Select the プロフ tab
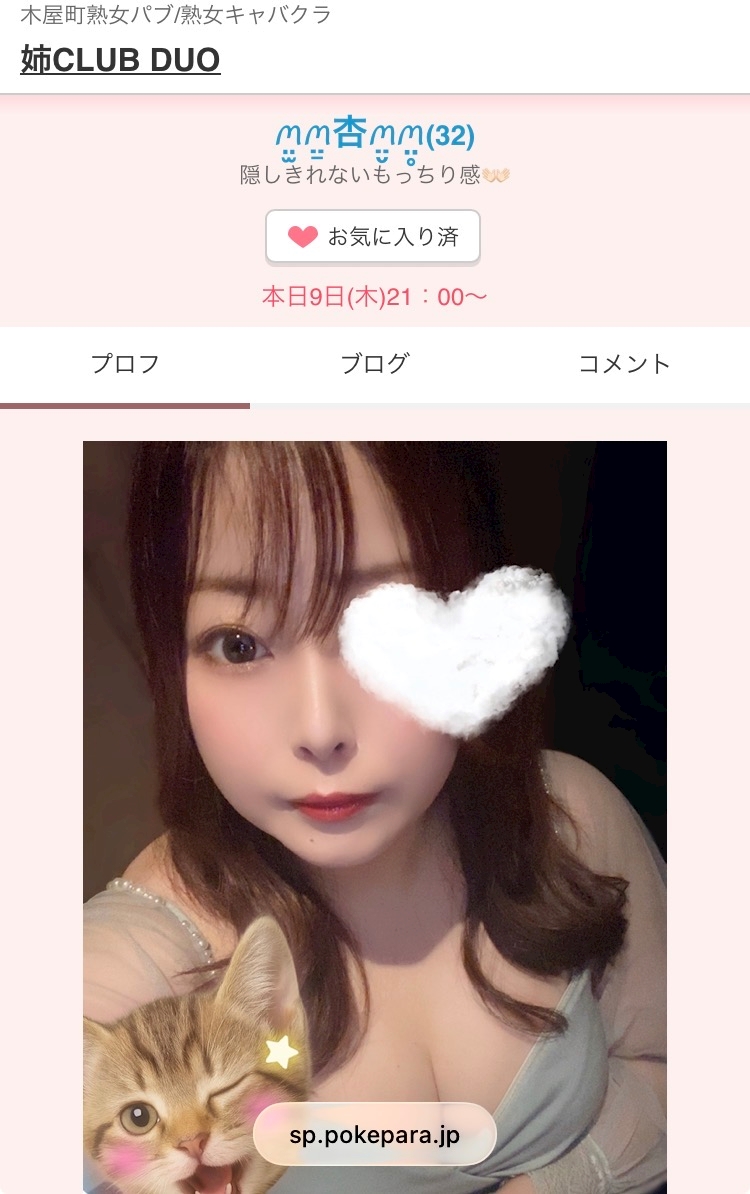This screenshot has height=1194, width=750. click(125, 366)
